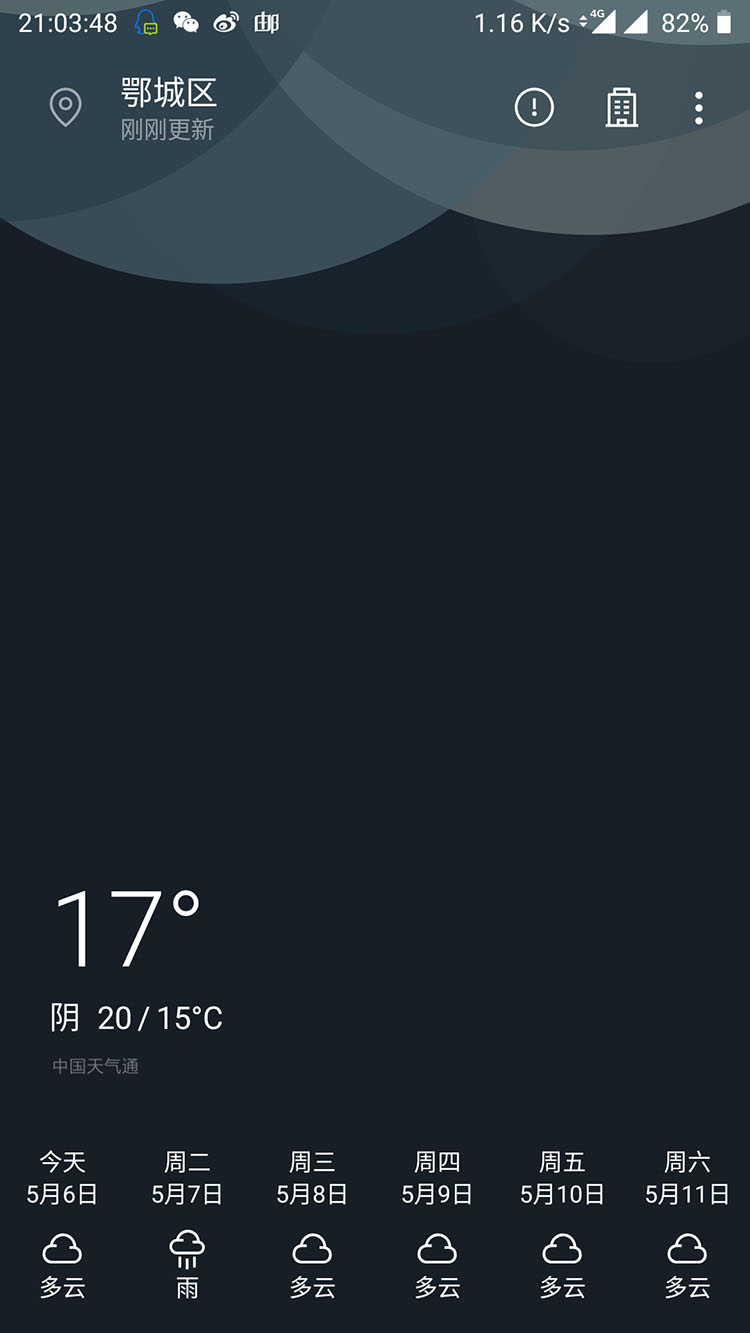
Task: Tap the 4G signal strength indicator
Action: coord(606,21)
